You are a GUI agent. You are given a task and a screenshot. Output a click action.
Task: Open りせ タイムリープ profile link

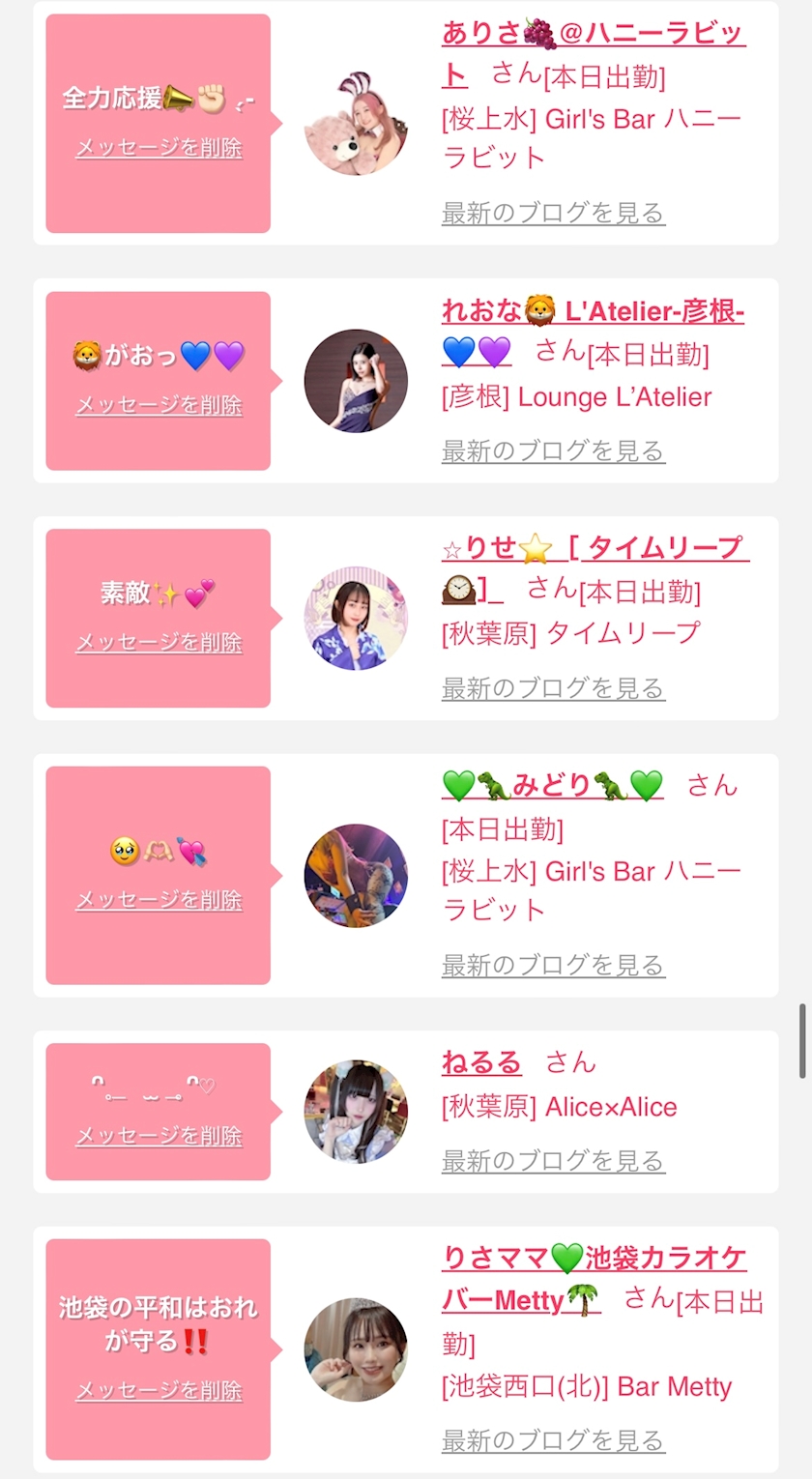click(x=594, y=549)
